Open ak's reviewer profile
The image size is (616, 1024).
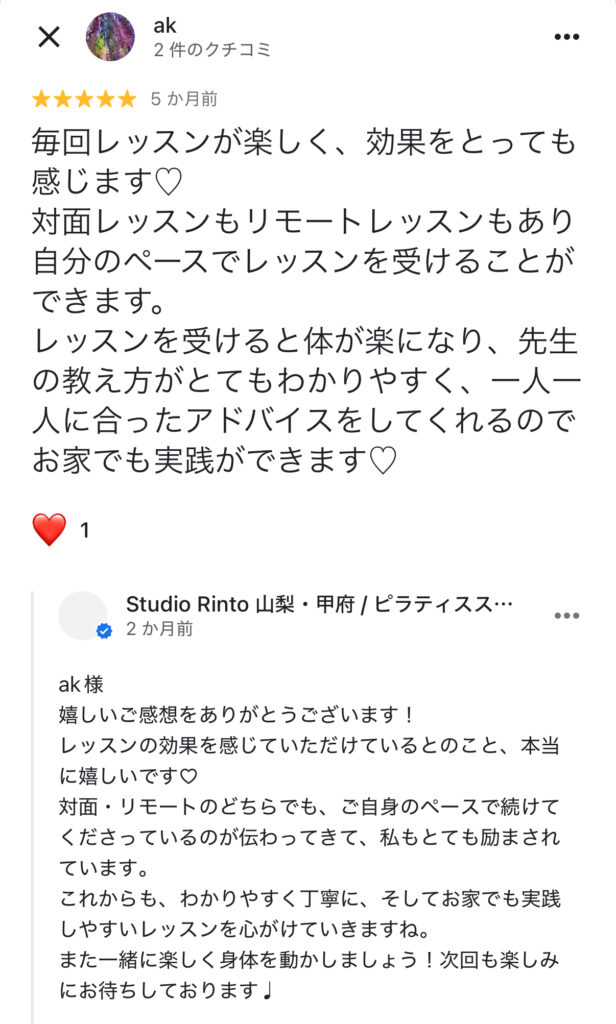(111, 37)
